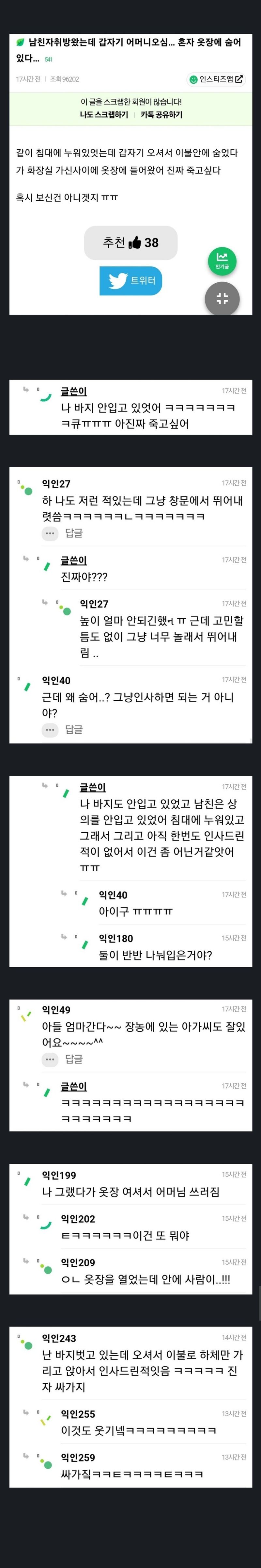Open 글쓴이's profile on the 진짜야??? reply

point(73,560)
